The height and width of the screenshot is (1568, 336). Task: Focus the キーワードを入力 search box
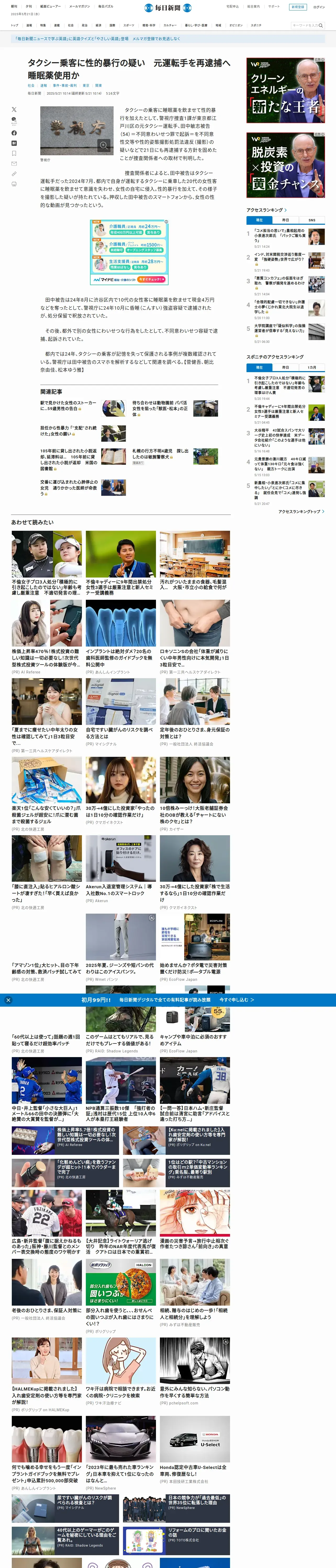pyautogui.click(x=305, y=26)
